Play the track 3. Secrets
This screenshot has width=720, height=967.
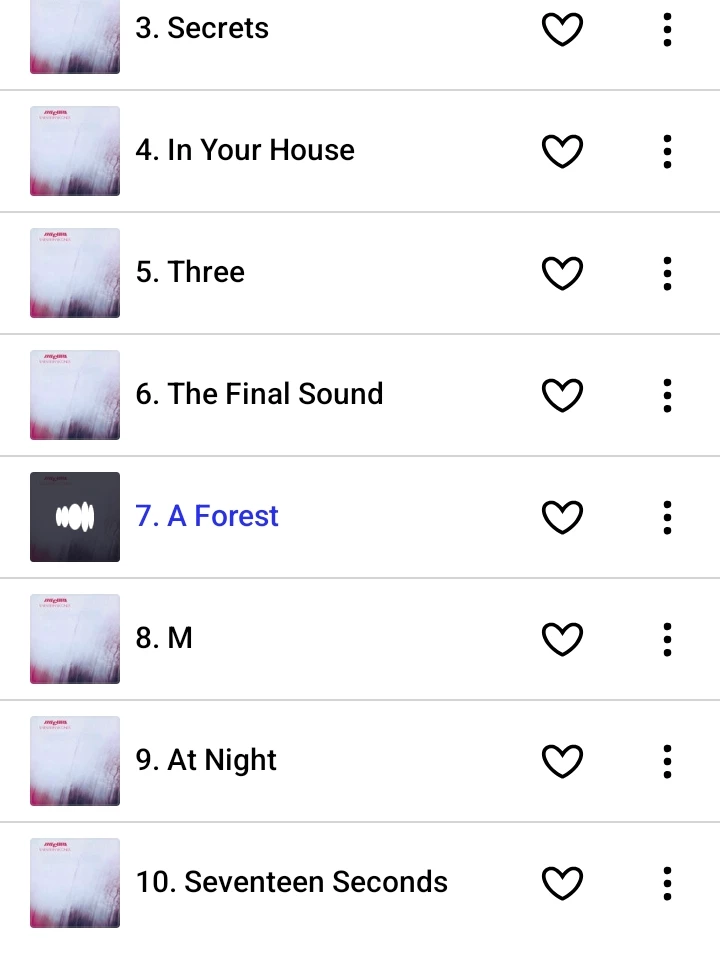(202, 29)
